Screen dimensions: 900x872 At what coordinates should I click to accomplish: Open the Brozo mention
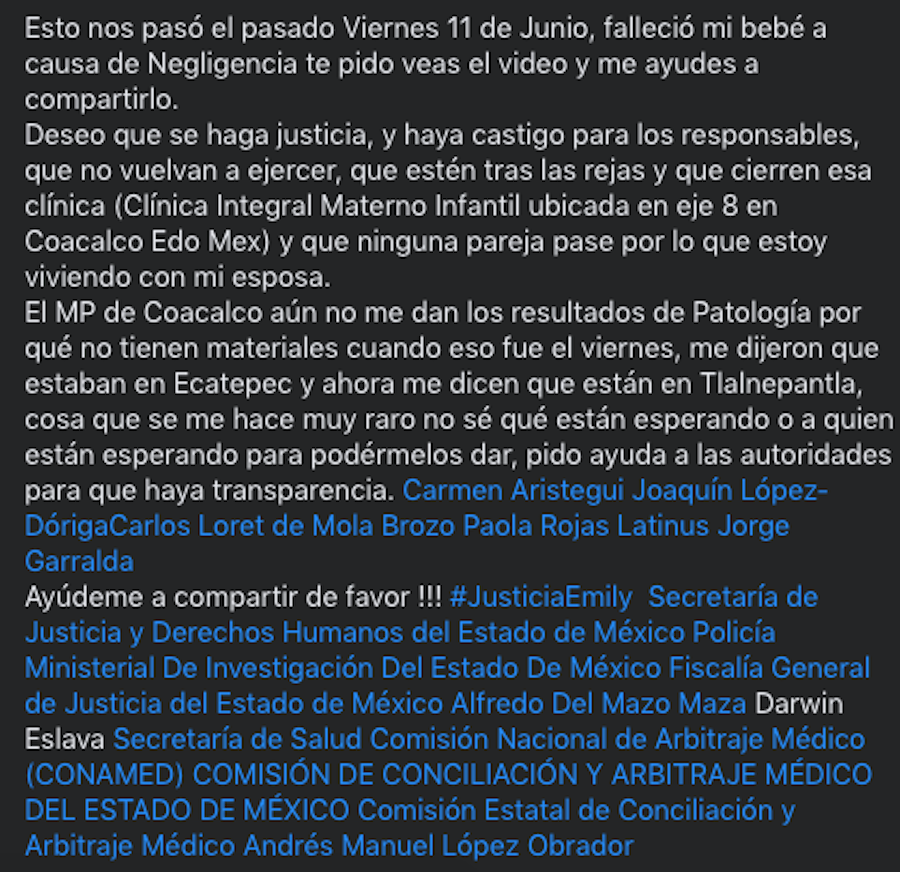[417, 526]
